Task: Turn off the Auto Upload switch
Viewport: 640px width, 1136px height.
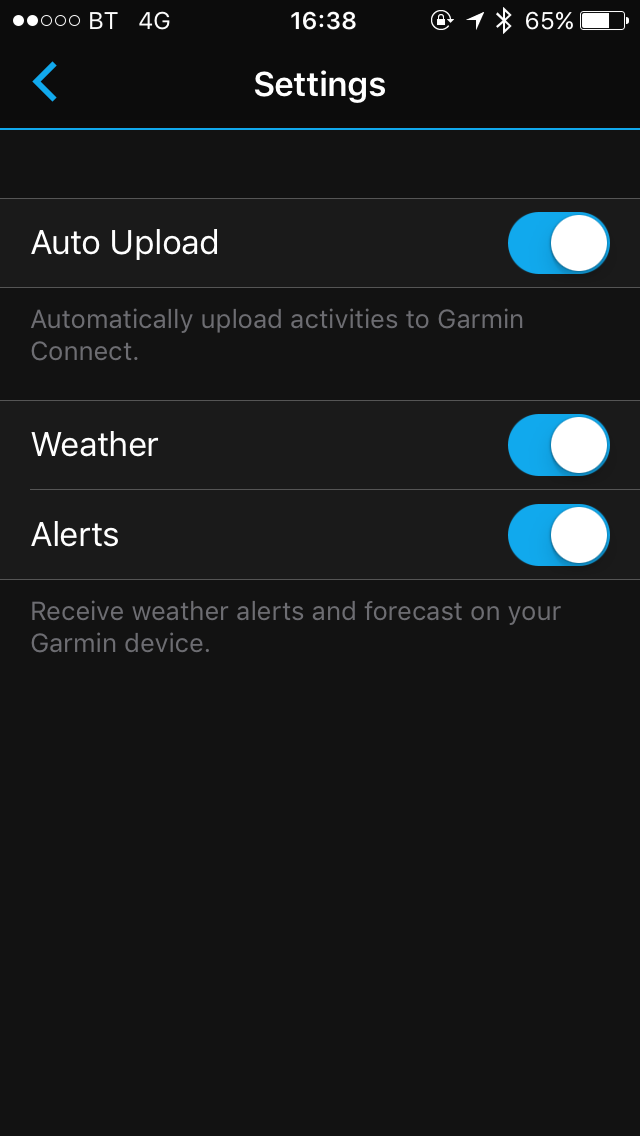Action: click(x=558, y=243)
